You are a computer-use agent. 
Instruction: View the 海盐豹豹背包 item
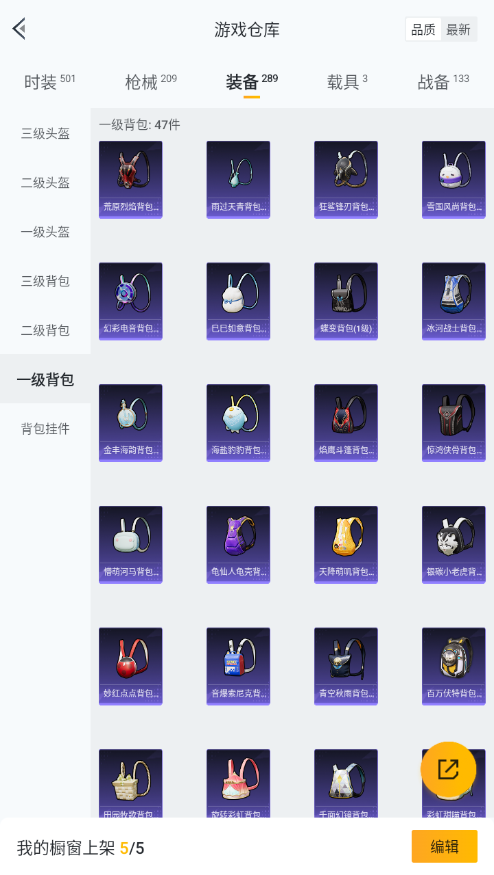tap(238, 422)
